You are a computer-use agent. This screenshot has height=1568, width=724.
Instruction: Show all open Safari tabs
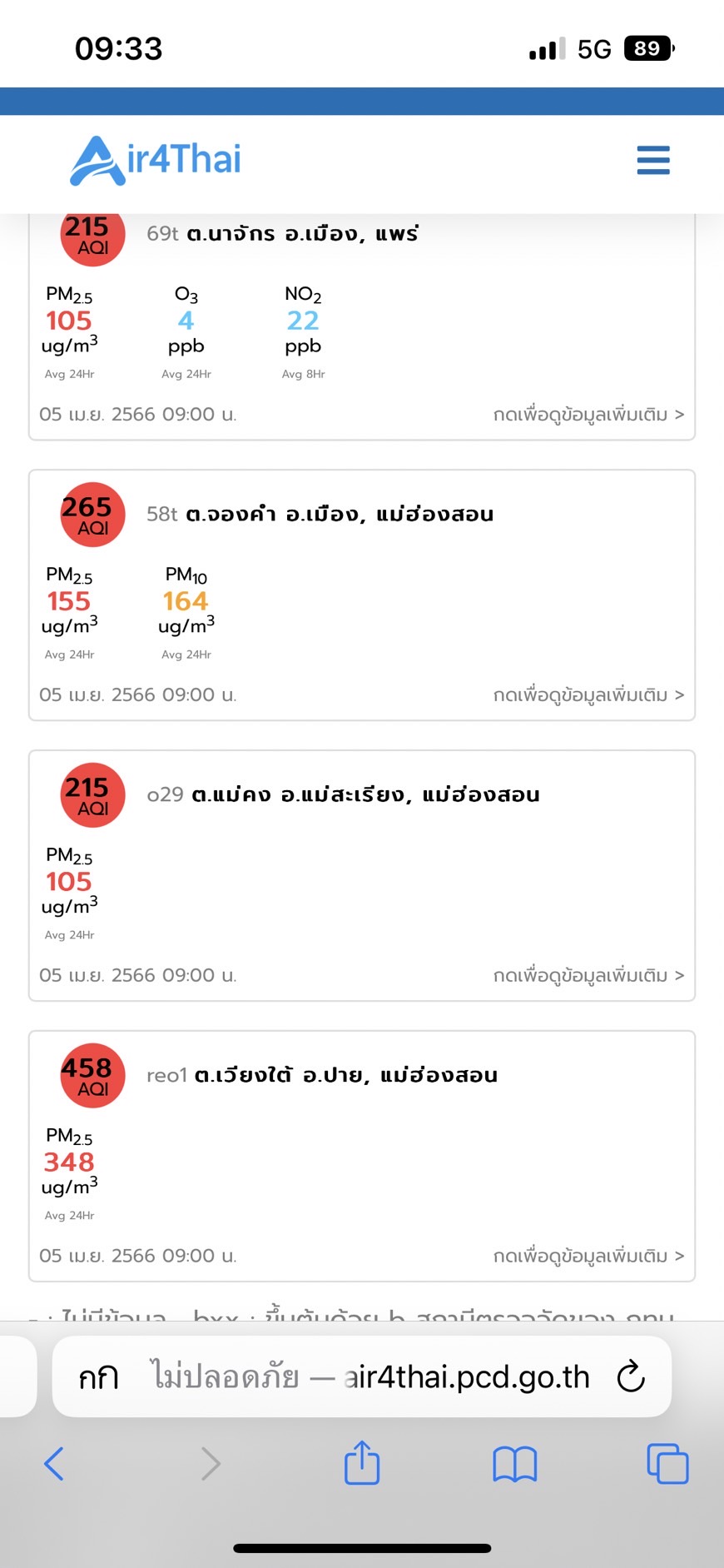(667, 1463)
